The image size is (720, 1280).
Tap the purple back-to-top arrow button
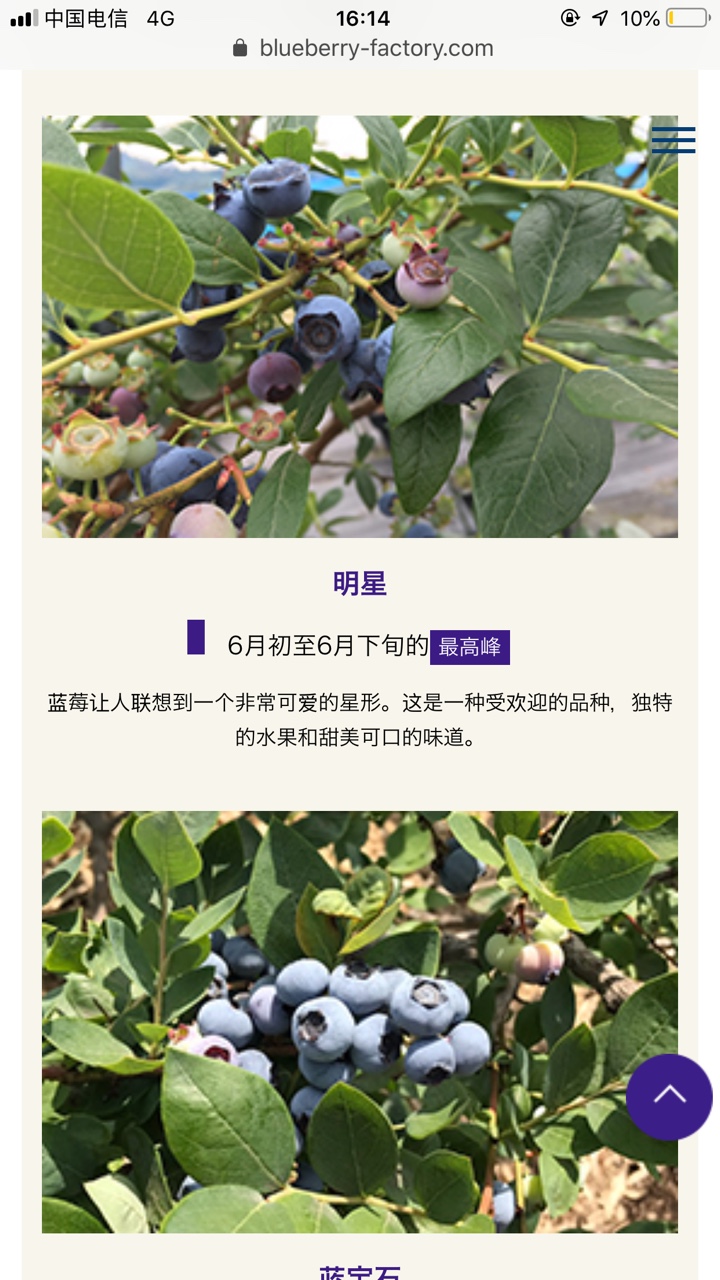pos(669,1097)
